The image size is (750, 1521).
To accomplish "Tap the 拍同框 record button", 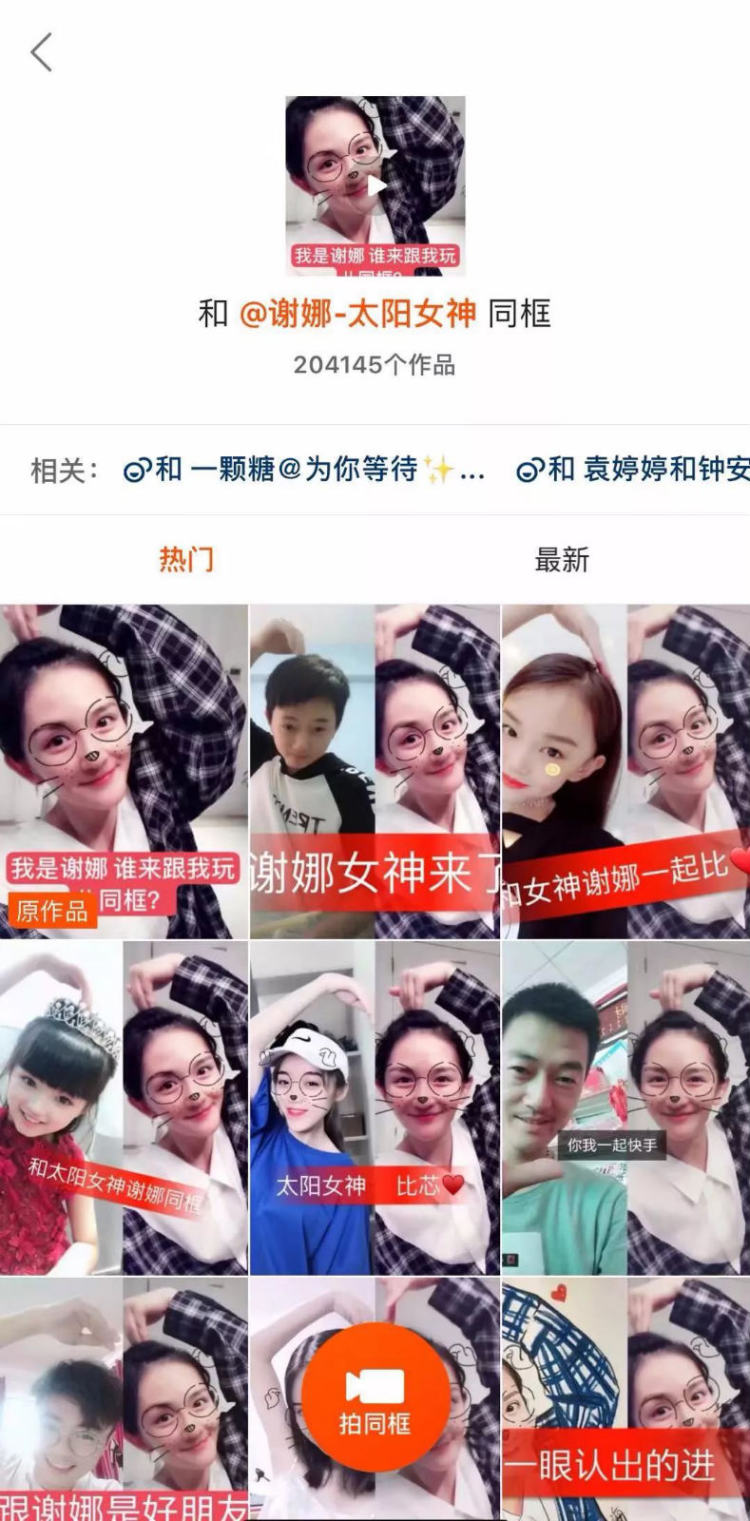I will [x=375, y=1396].
